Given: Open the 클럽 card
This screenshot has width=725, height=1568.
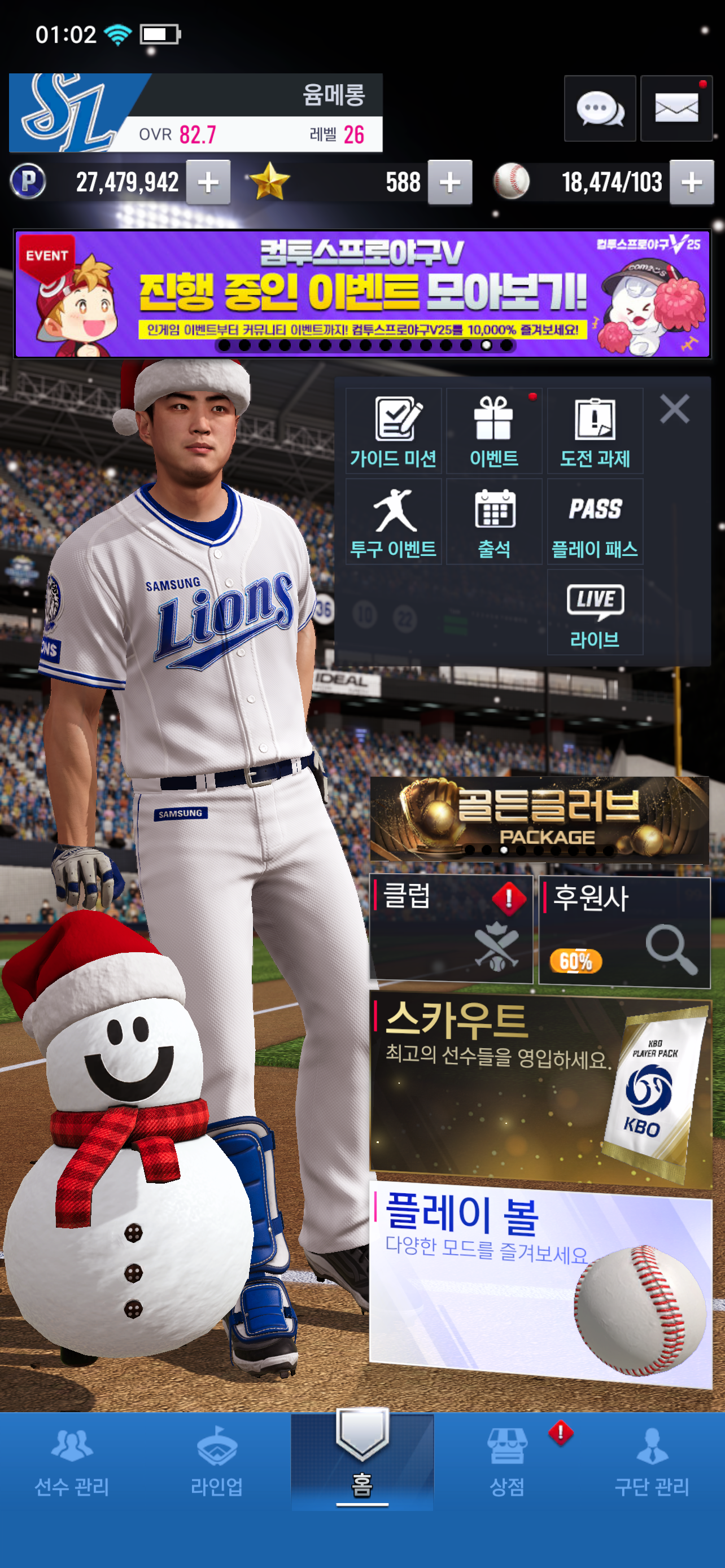Looking at the screenshot, I should coord(451,929).
